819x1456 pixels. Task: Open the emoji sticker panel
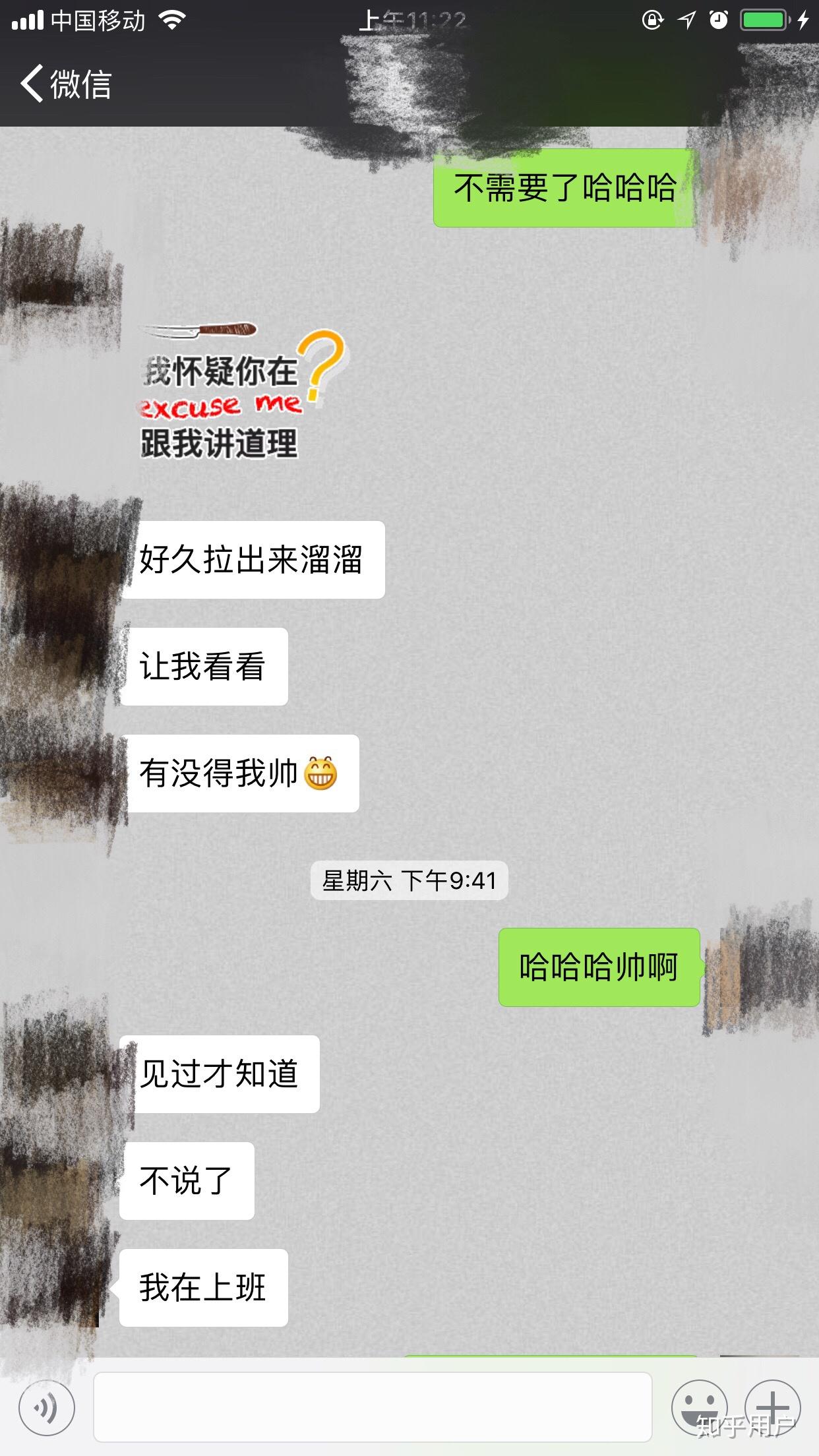699,1407
